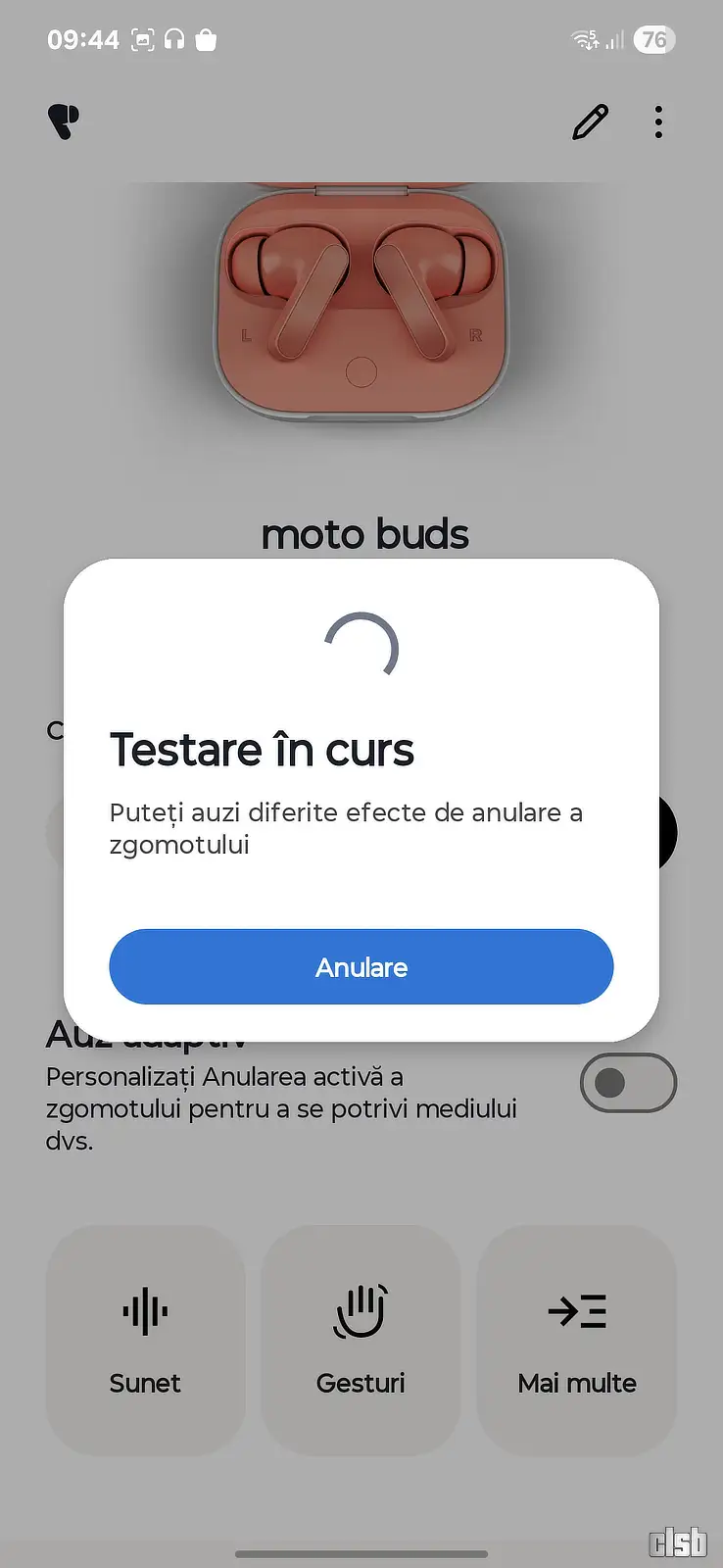Open the Gesturi card
Viewport: 723px width, 1568px height.
[x=361, y=1340]
